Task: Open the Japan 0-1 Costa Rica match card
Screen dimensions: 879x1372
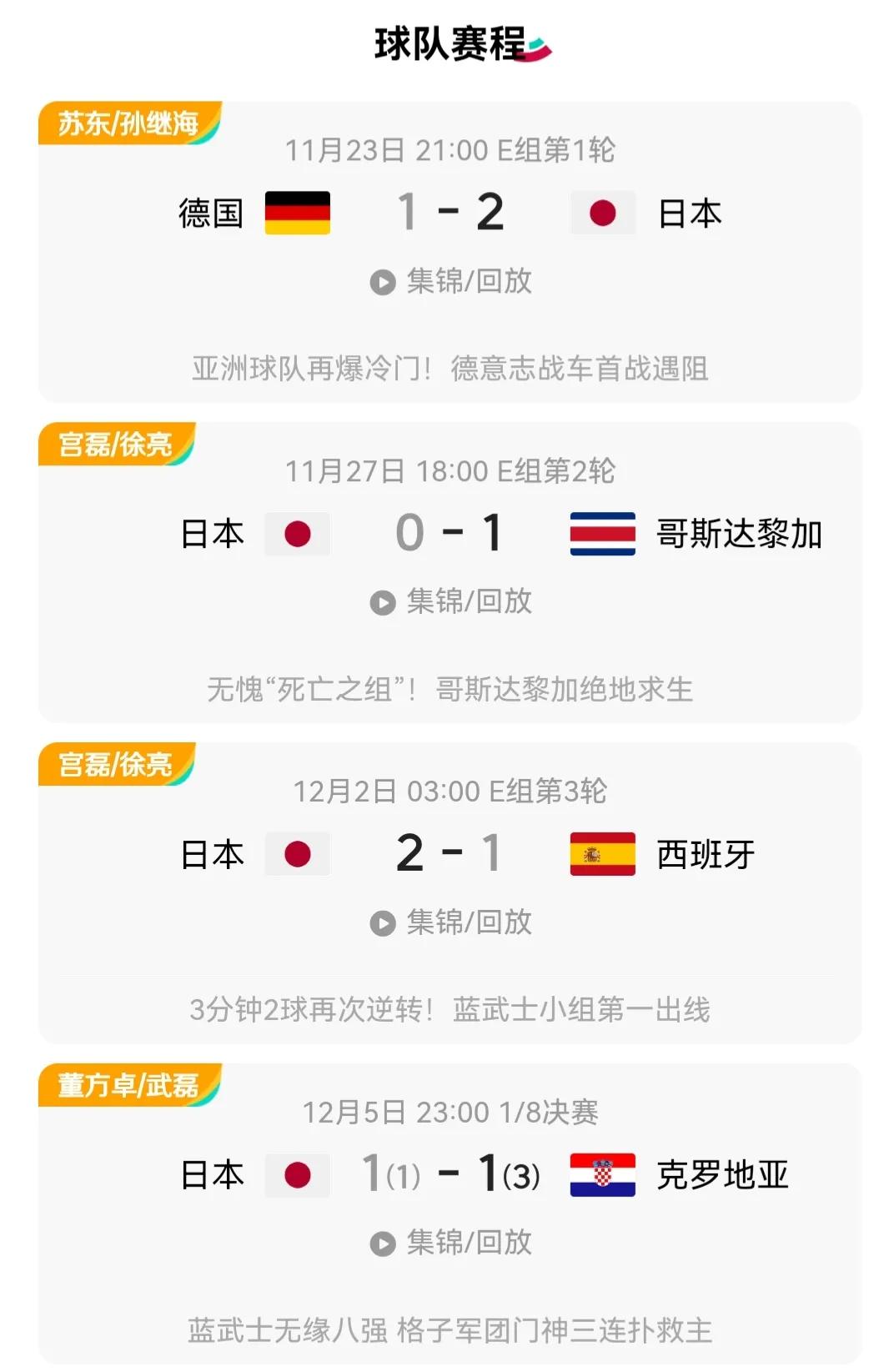Action: pos(450,533)
